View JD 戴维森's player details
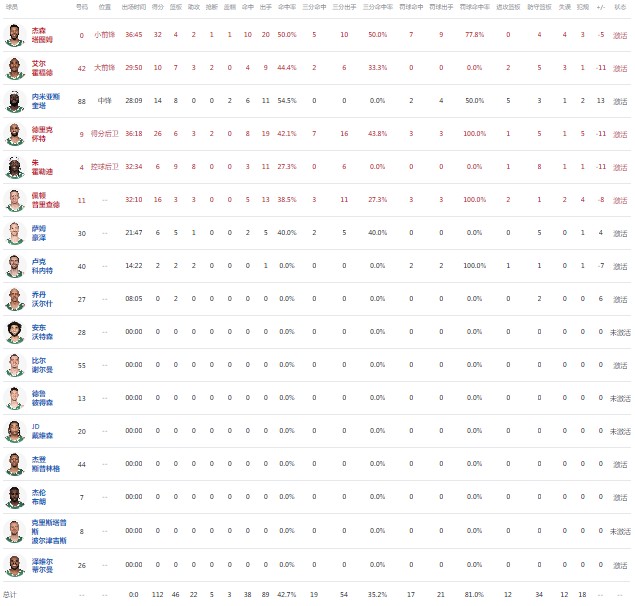The height and width of the screenshot is (606, 635). click(x=39, y=431)
